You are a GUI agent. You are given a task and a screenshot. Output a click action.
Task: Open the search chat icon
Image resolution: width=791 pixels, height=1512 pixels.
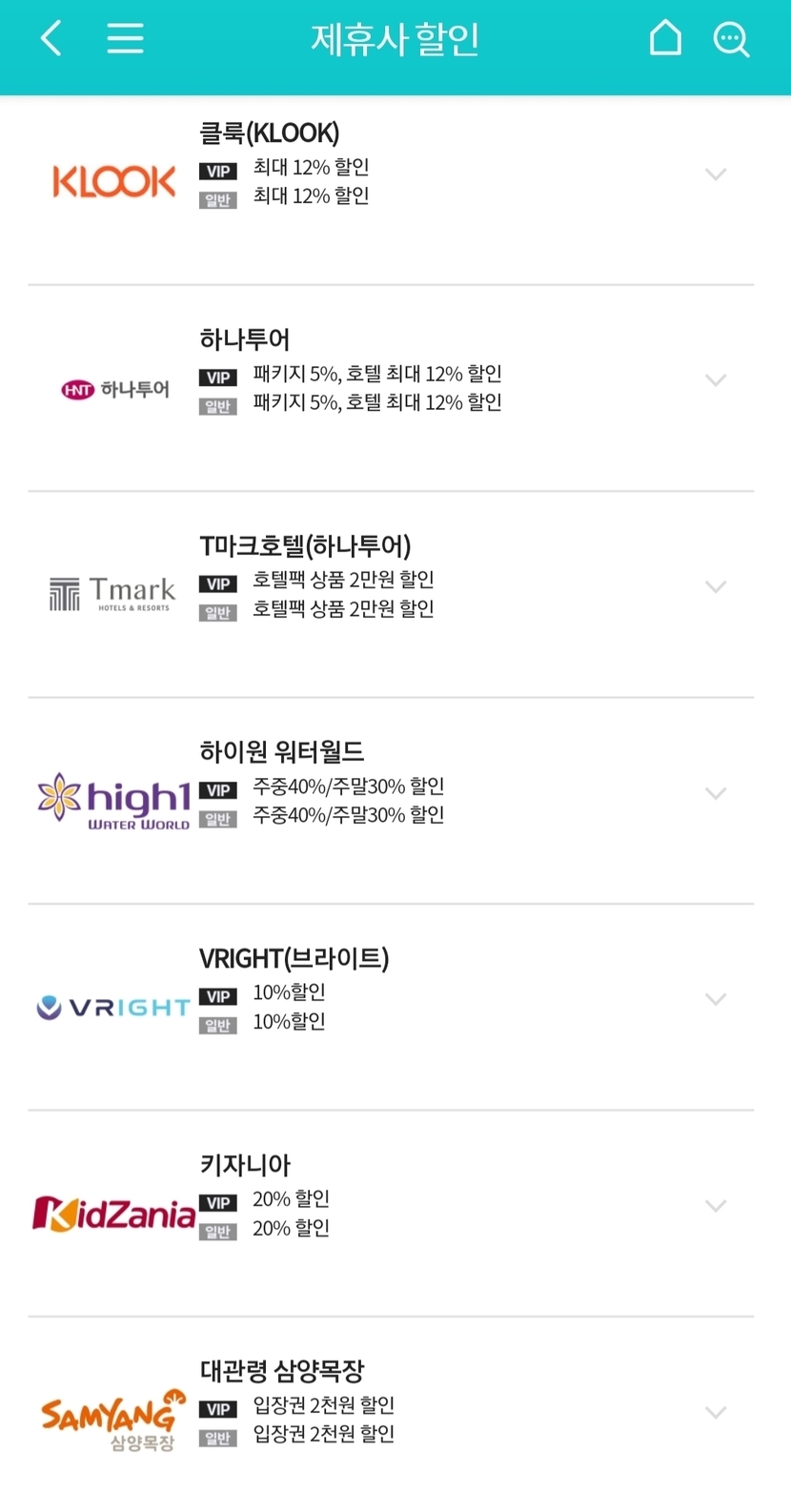pos(731,39)
